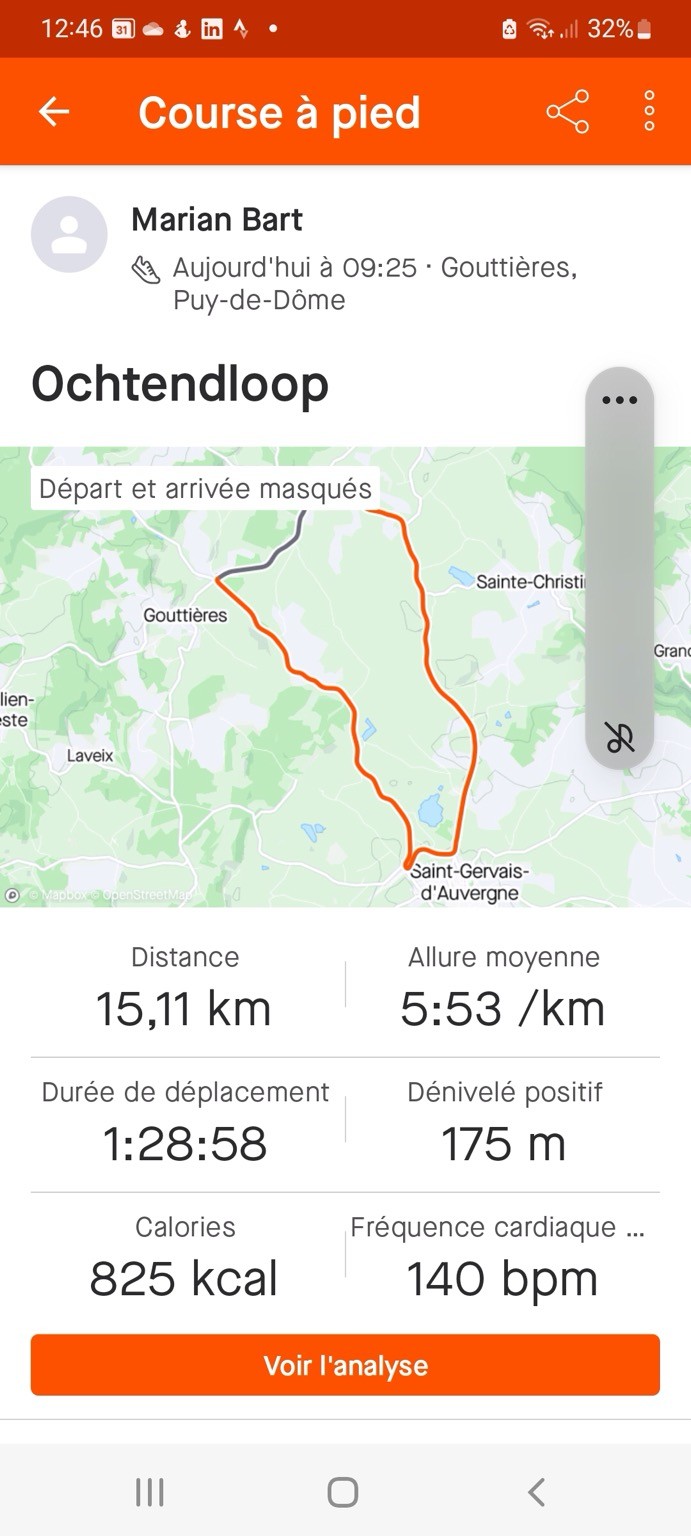The width and height of the screenshot is (691, 1536).
Task: Open the route map of the run
Action: point(345,676)
